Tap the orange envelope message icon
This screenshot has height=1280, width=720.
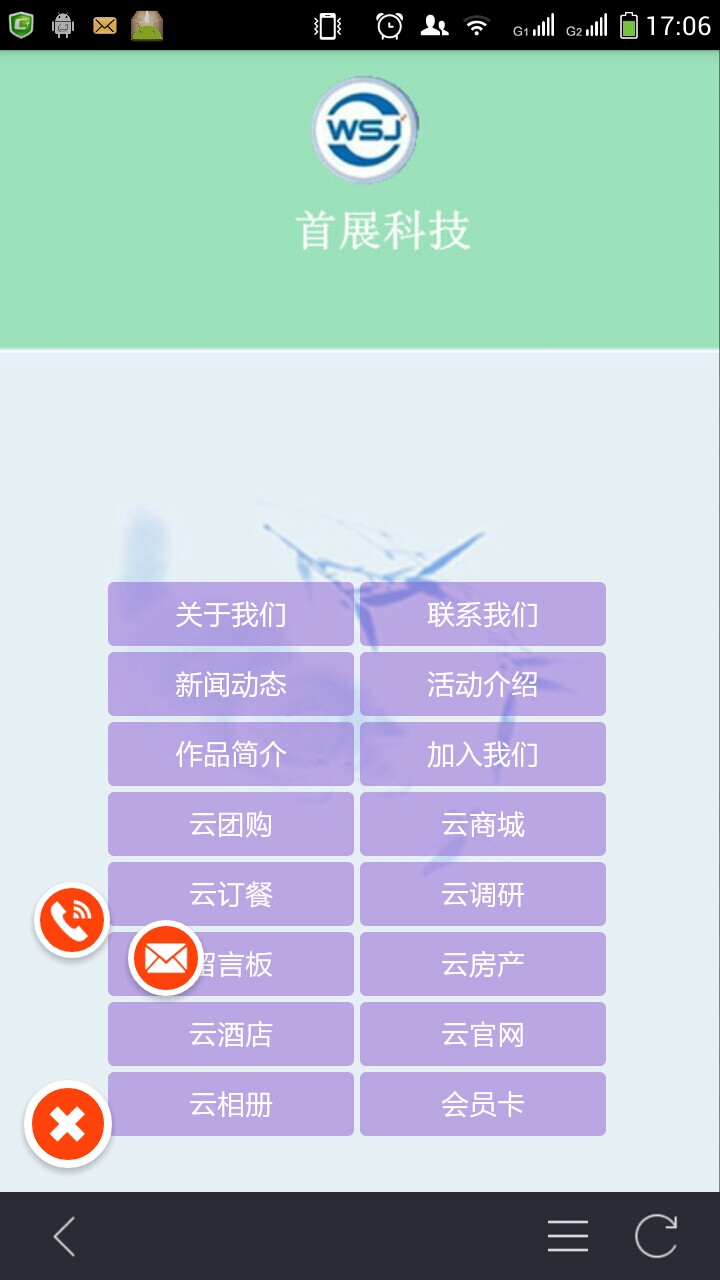click(x=165, y=958)
